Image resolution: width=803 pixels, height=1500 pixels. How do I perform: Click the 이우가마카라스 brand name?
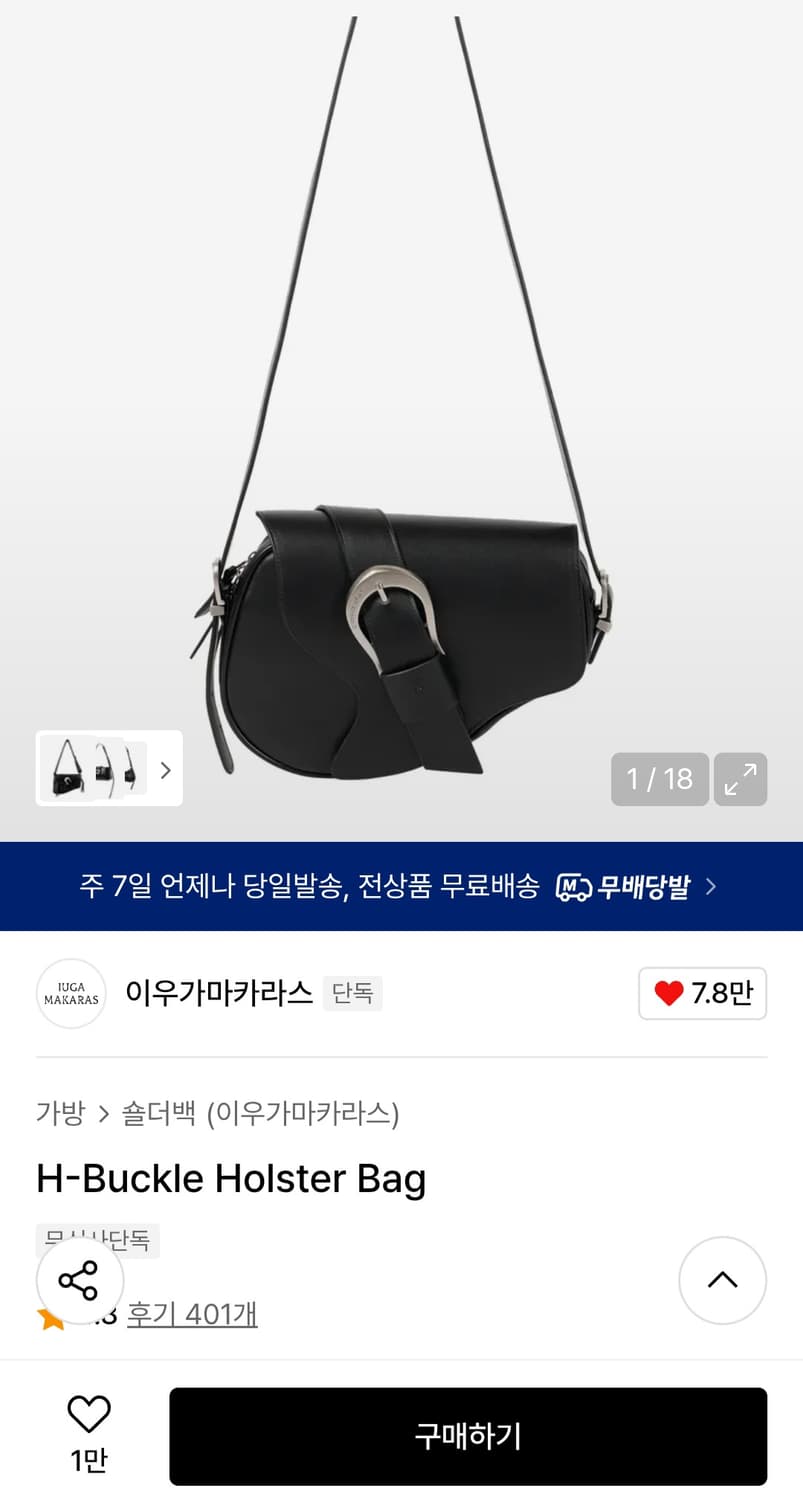tap(218, 993)
